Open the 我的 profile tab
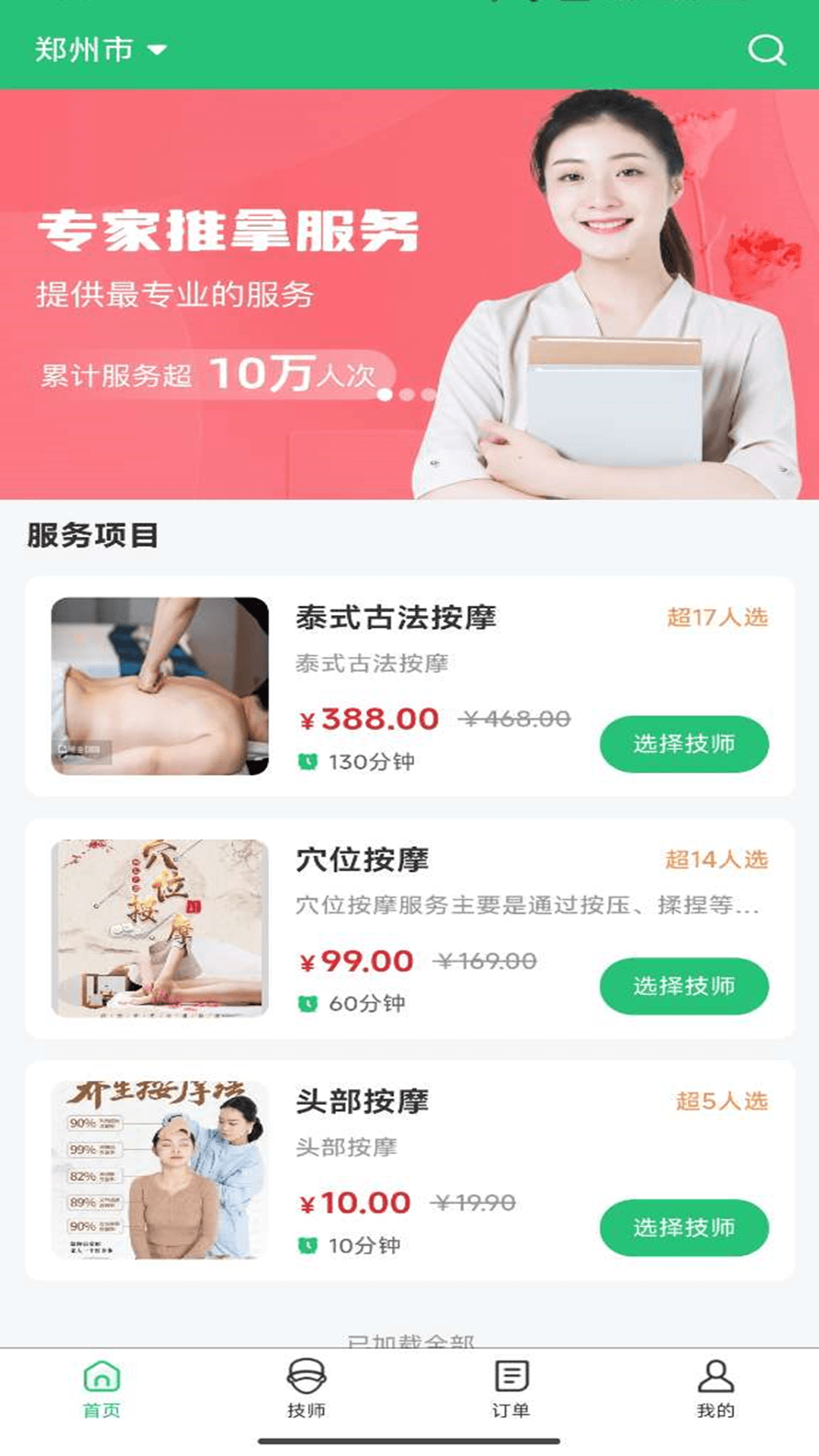The image size is (819, 1456). [x=715, y=1389]
